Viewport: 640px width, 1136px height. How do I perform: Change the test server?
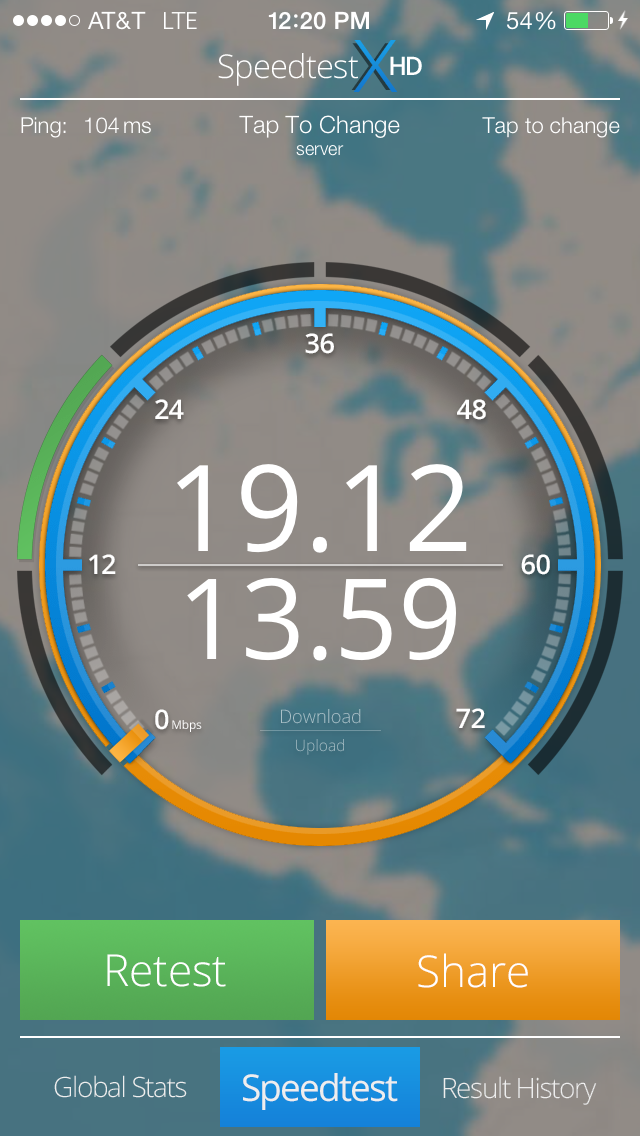pyautogui.click(x=320, y=134)
